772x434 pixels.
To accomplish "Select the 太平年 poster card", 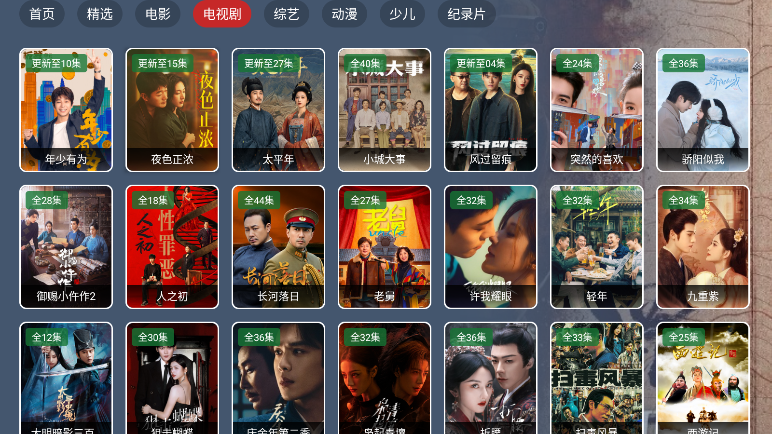I will (278, 110).
